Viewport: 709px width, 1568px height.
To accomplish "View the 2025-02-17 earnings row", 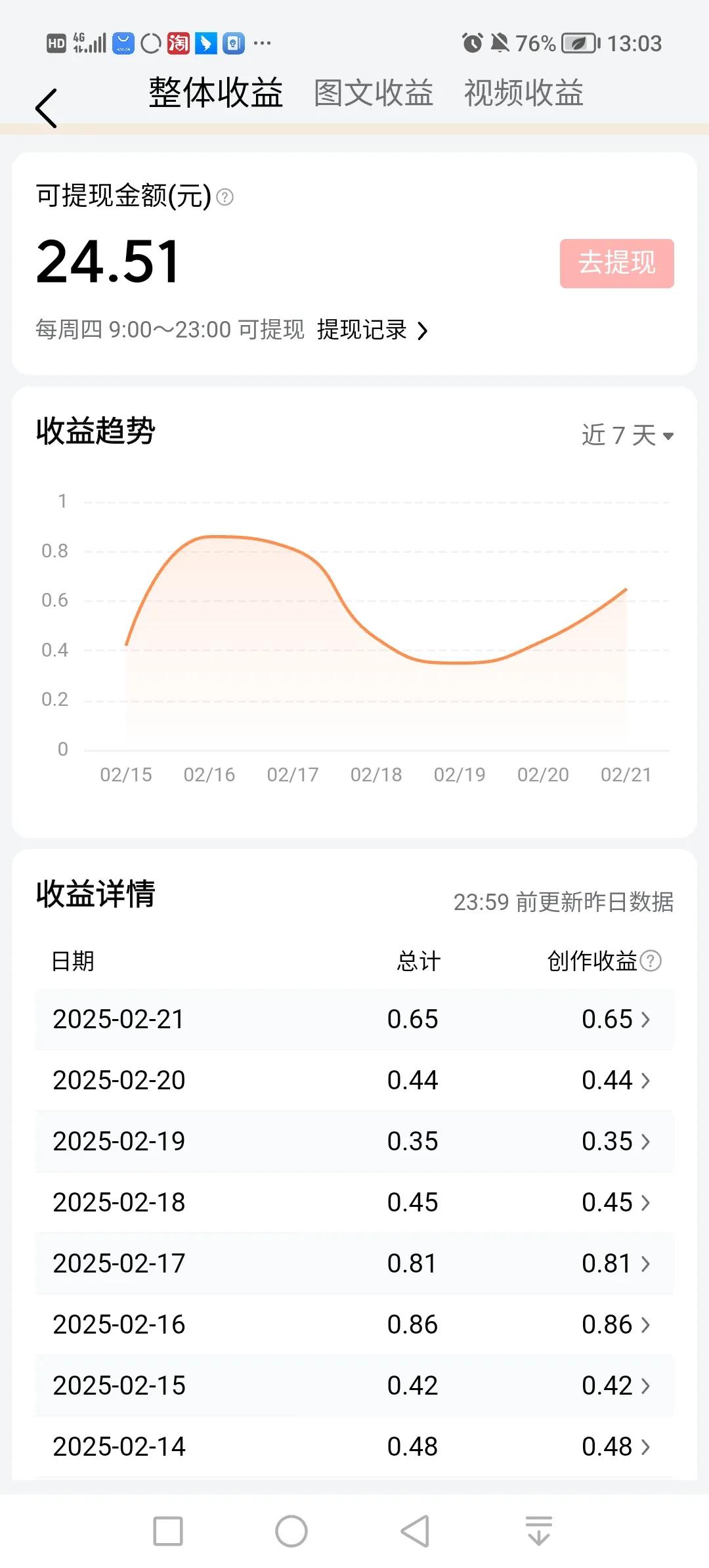I will click(x=354, y=1263).
